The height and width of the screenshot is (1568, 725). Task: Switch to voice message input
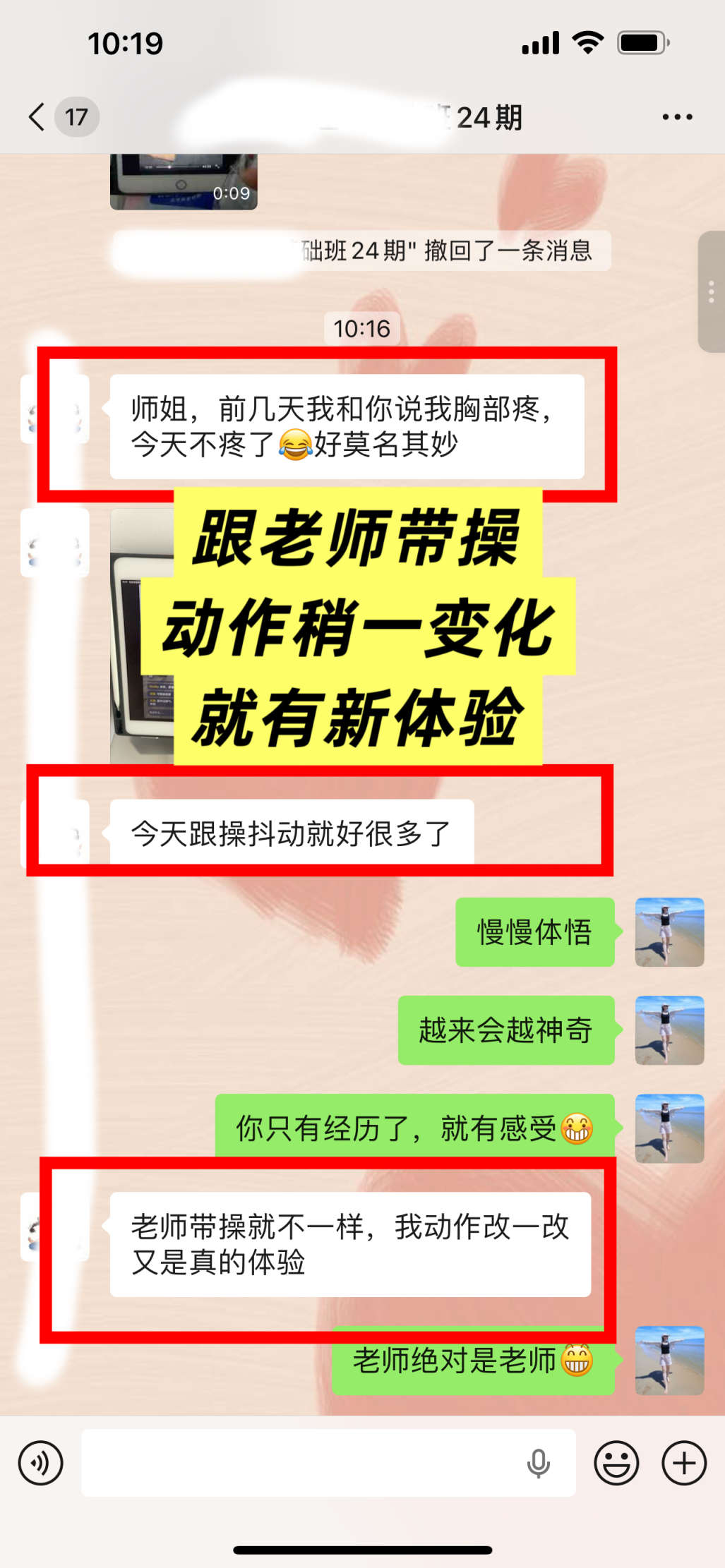pyautogui.click(x=41, y=1463)
